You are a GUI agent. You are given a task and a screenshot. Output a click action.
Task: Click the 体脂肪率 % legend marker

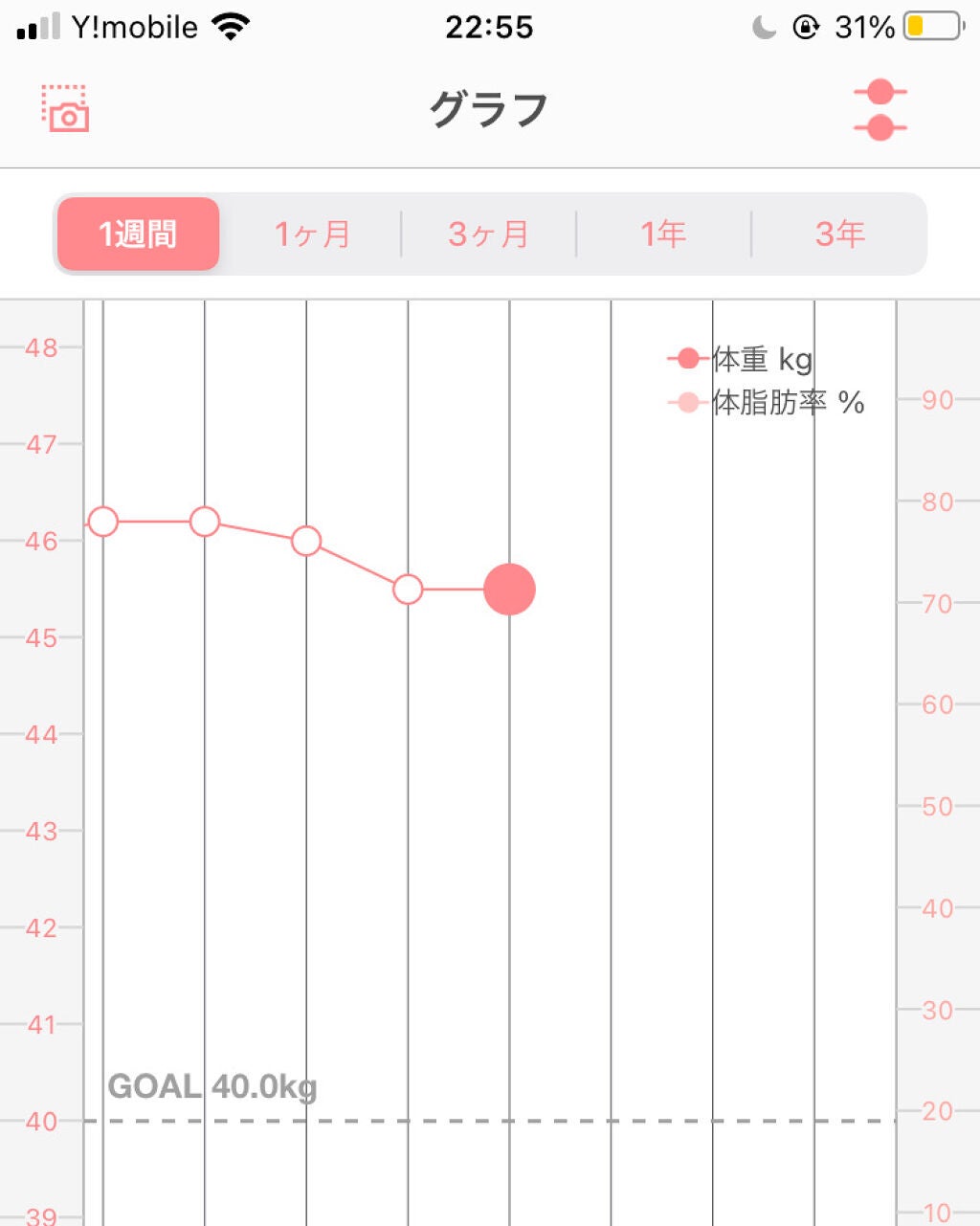[685, 401]
